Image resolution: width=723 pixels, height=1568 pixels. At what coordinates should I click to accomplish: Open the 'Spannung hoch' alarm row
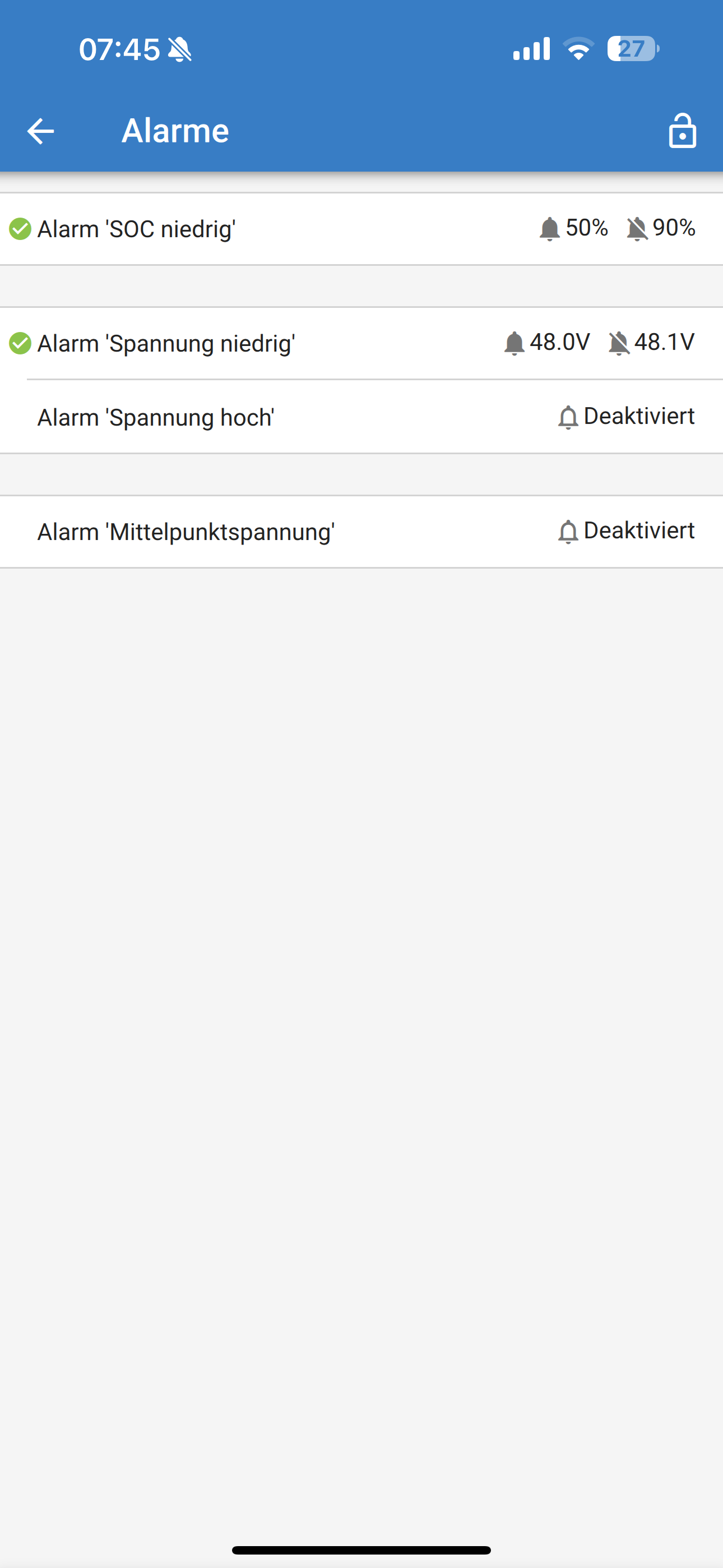click(361, 417)
